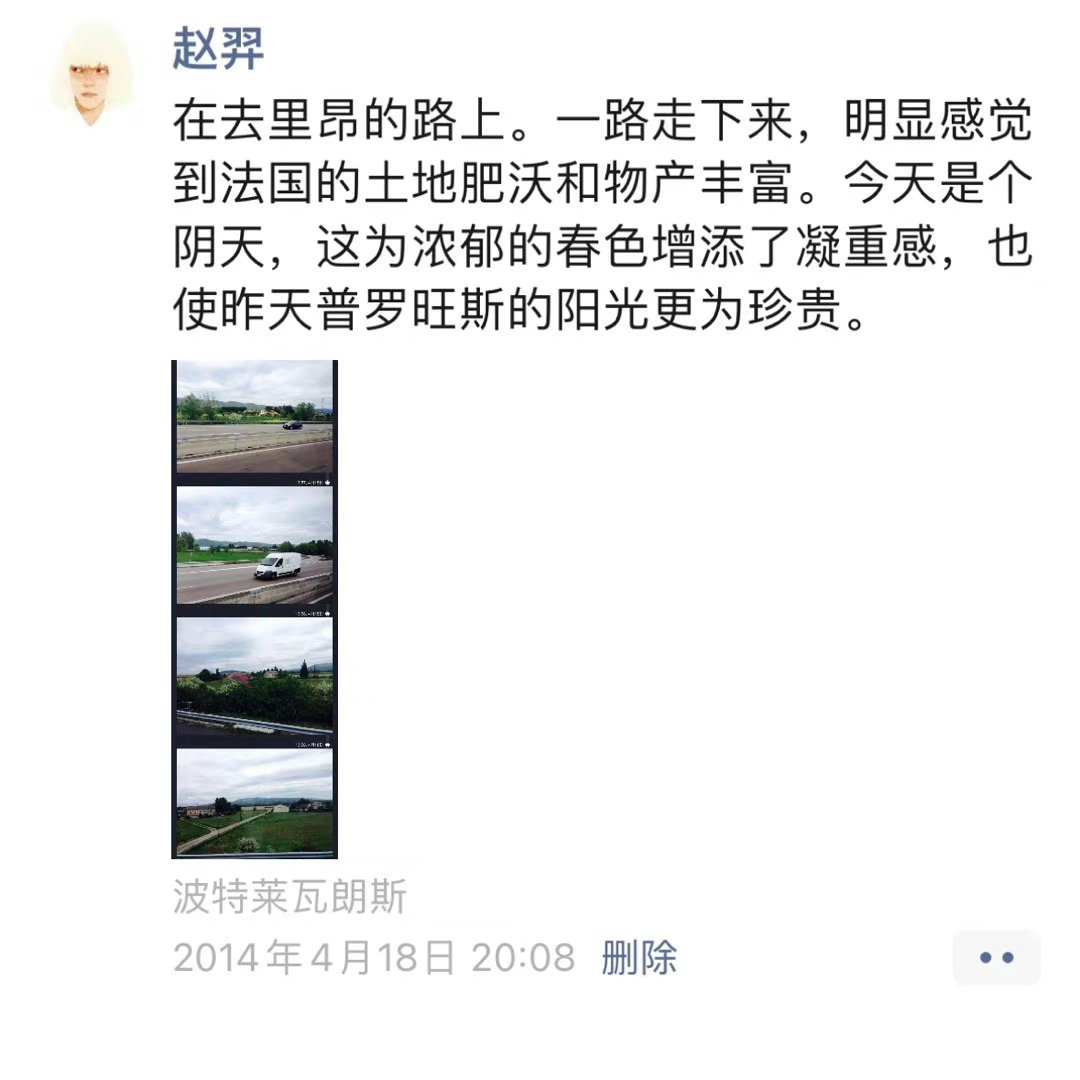The image size is (1080, 1080).
Task: Open 赵羿's profile avatar
Action: [x=92, y=74]
